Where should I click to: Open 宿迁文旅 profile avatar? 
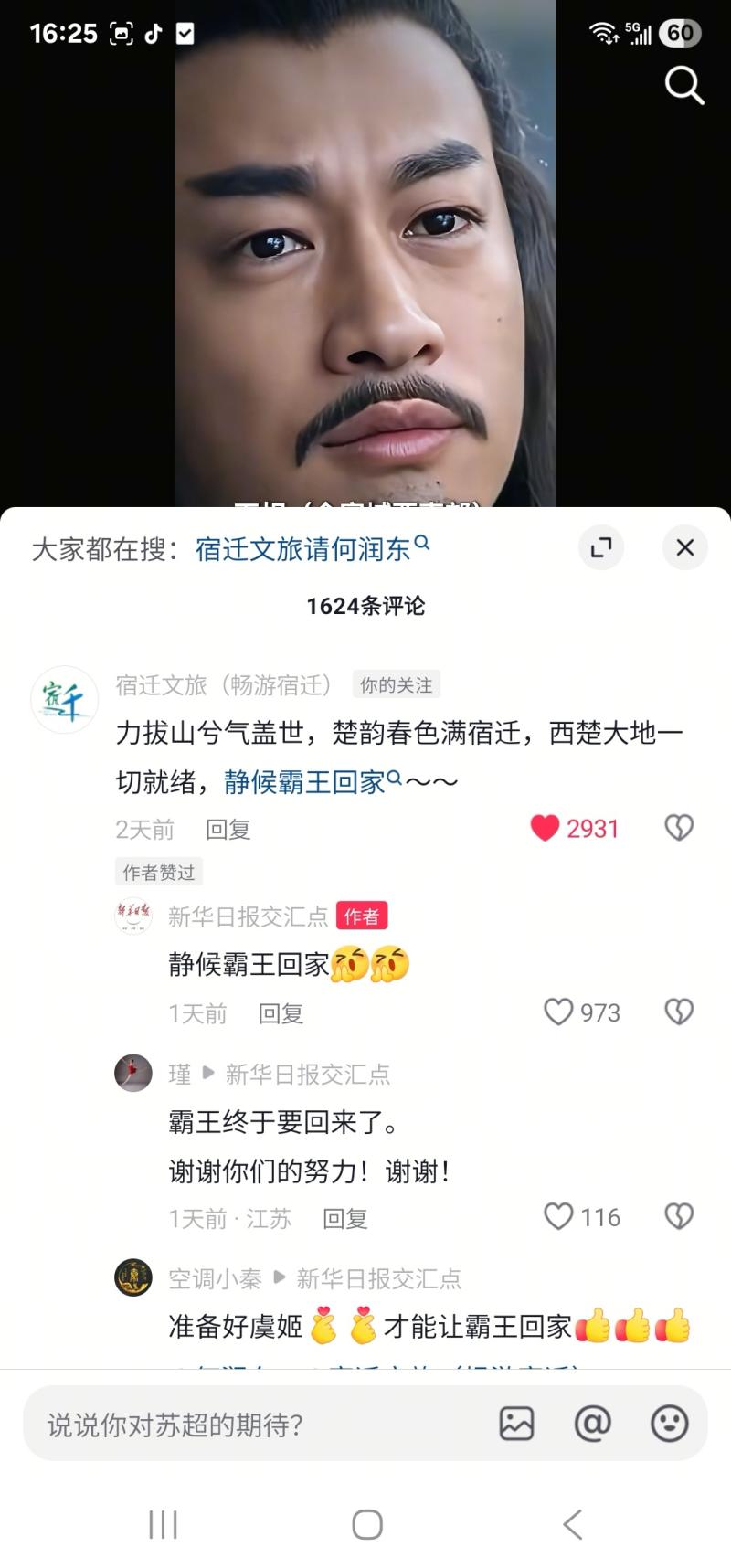pyautogui.click(x=64, y=699)
